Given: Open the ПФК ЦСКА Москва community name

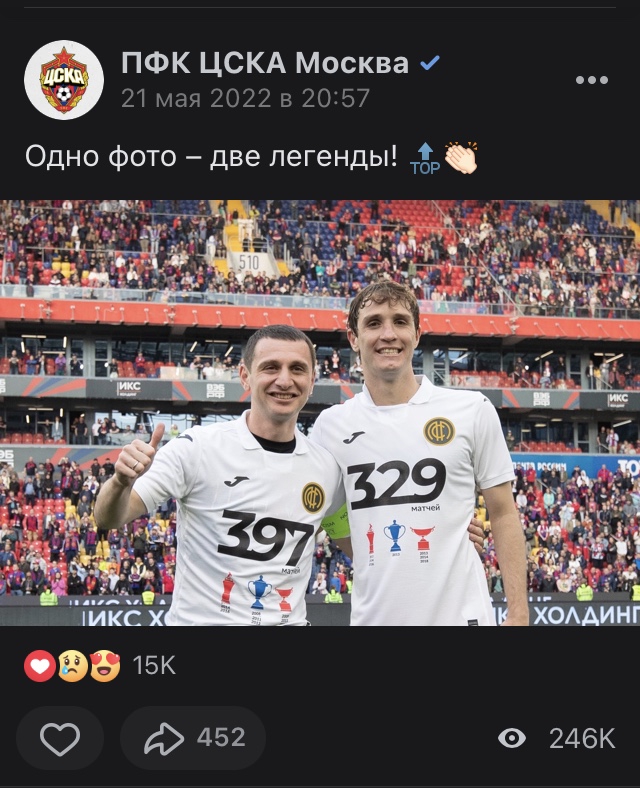Looking at the screenshot, I should click(x=265, y=64).
